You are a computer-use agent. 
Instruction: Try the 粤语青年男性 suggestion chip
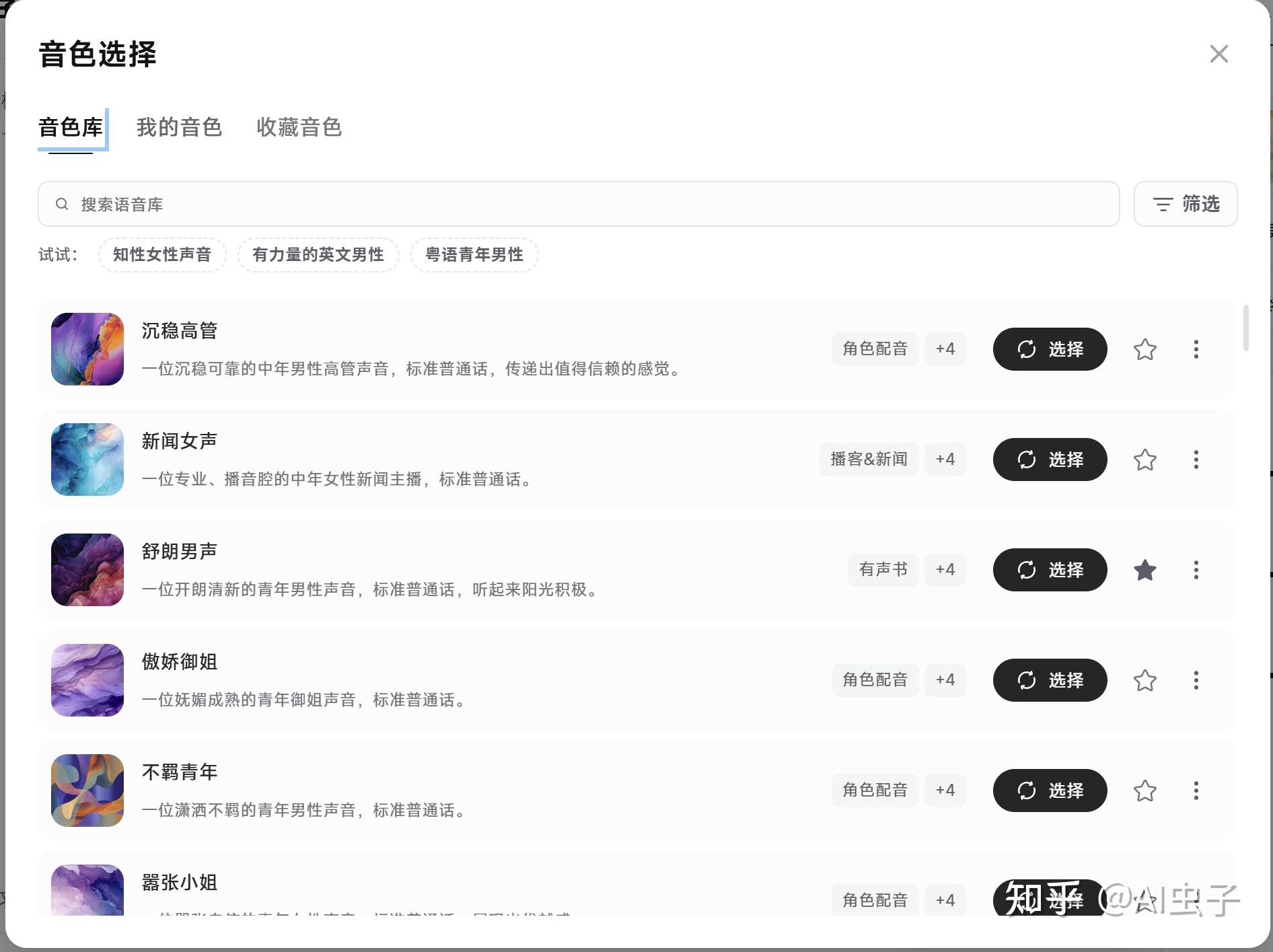[x=474, y=255]
